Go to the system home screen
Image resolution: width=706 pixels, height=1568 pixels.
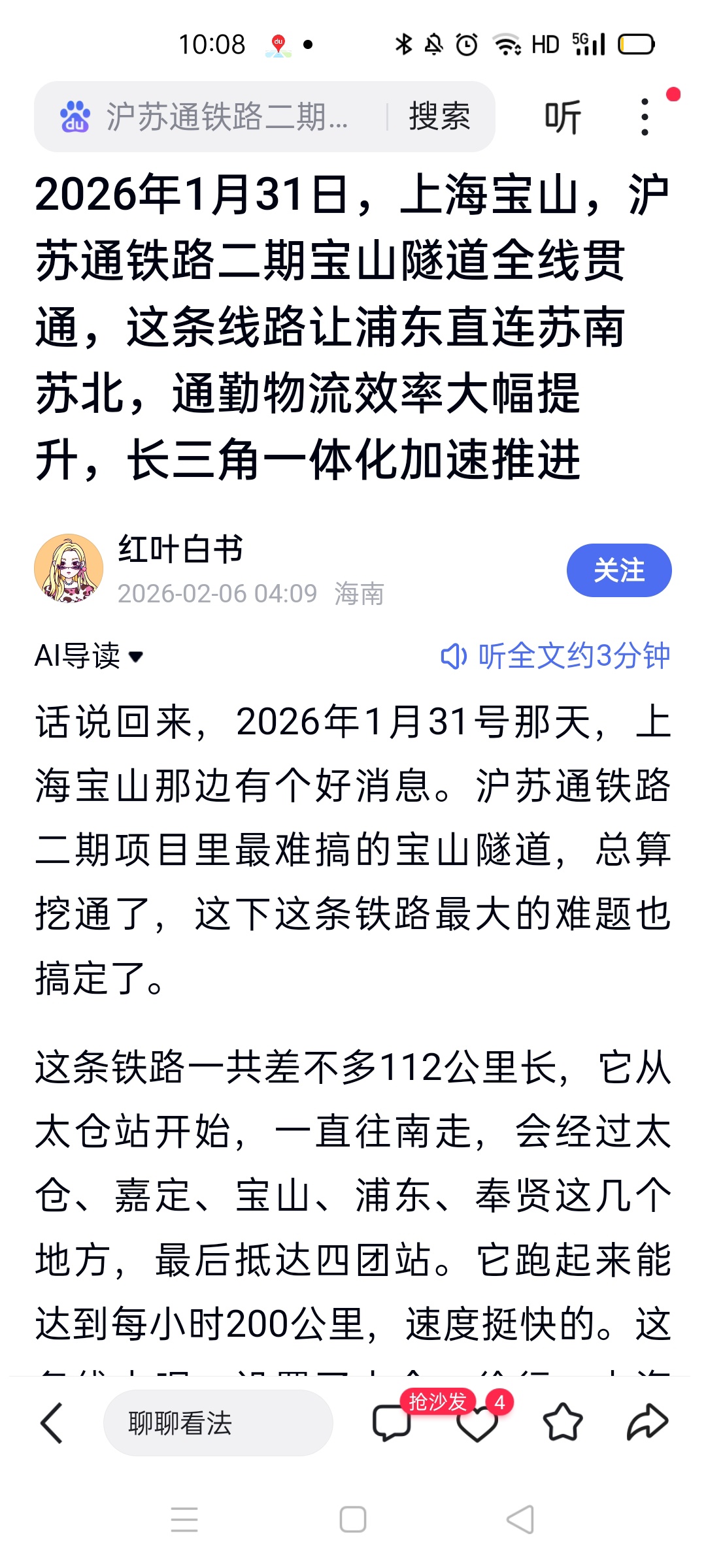(x=353, y=1520)
